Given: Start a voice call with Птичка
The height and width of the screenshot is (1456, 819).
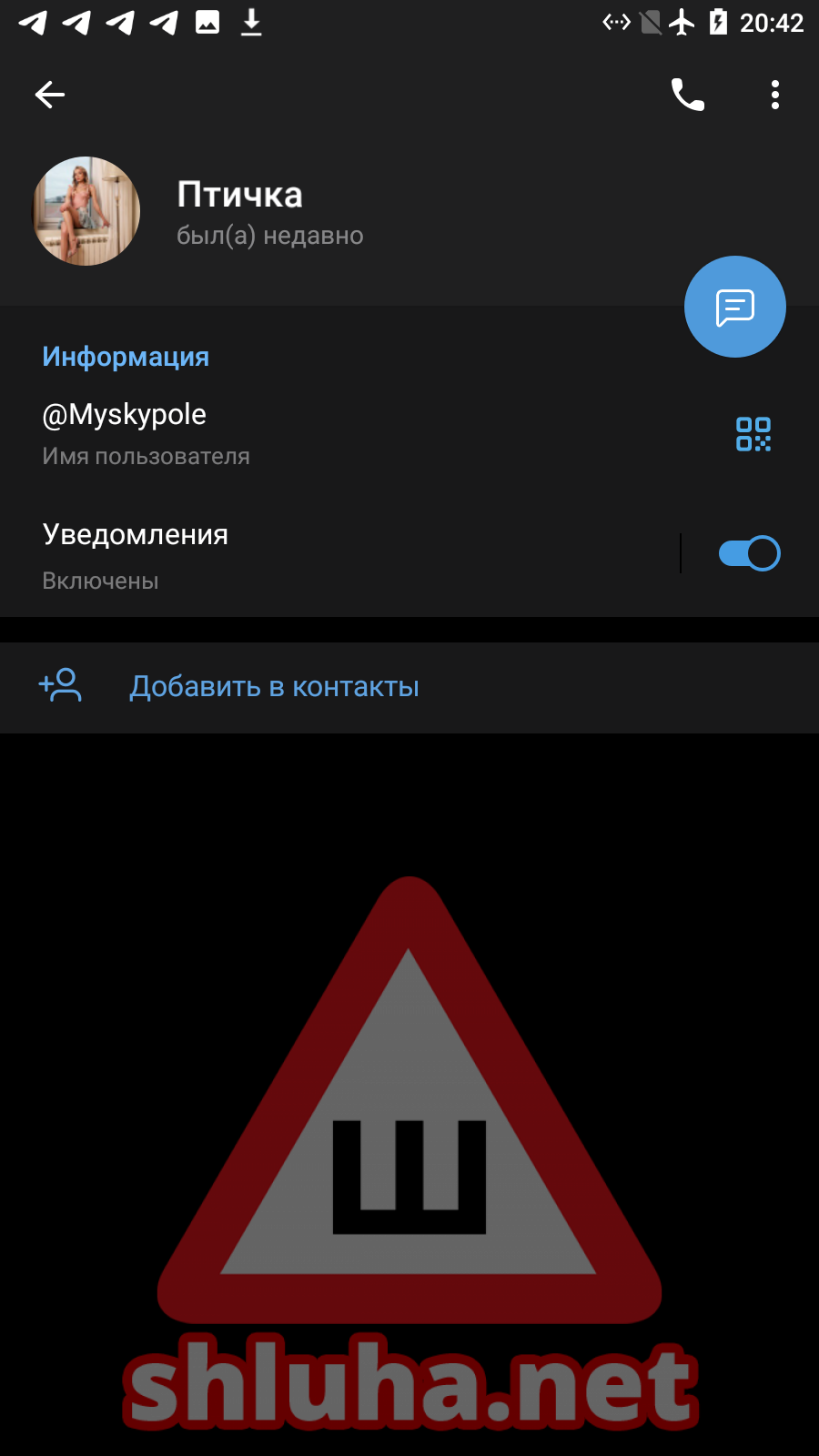Looking at the screenshot, I should (687, 95).
